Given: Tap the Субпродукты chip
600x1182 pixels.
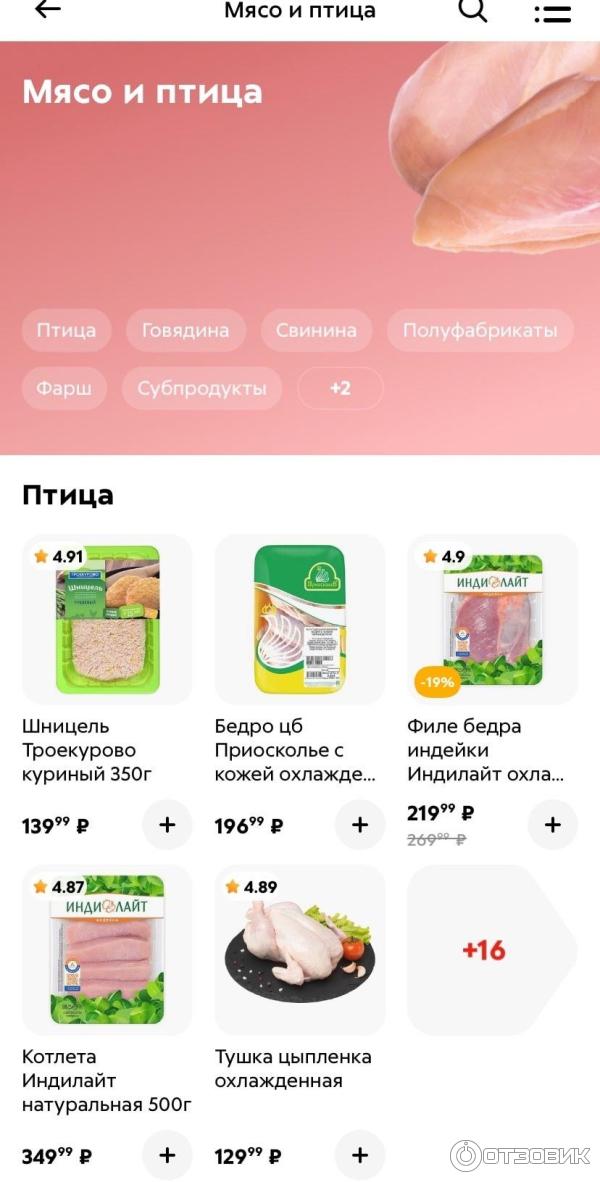Looking at the screenshot, I should (x=202, y=388).
